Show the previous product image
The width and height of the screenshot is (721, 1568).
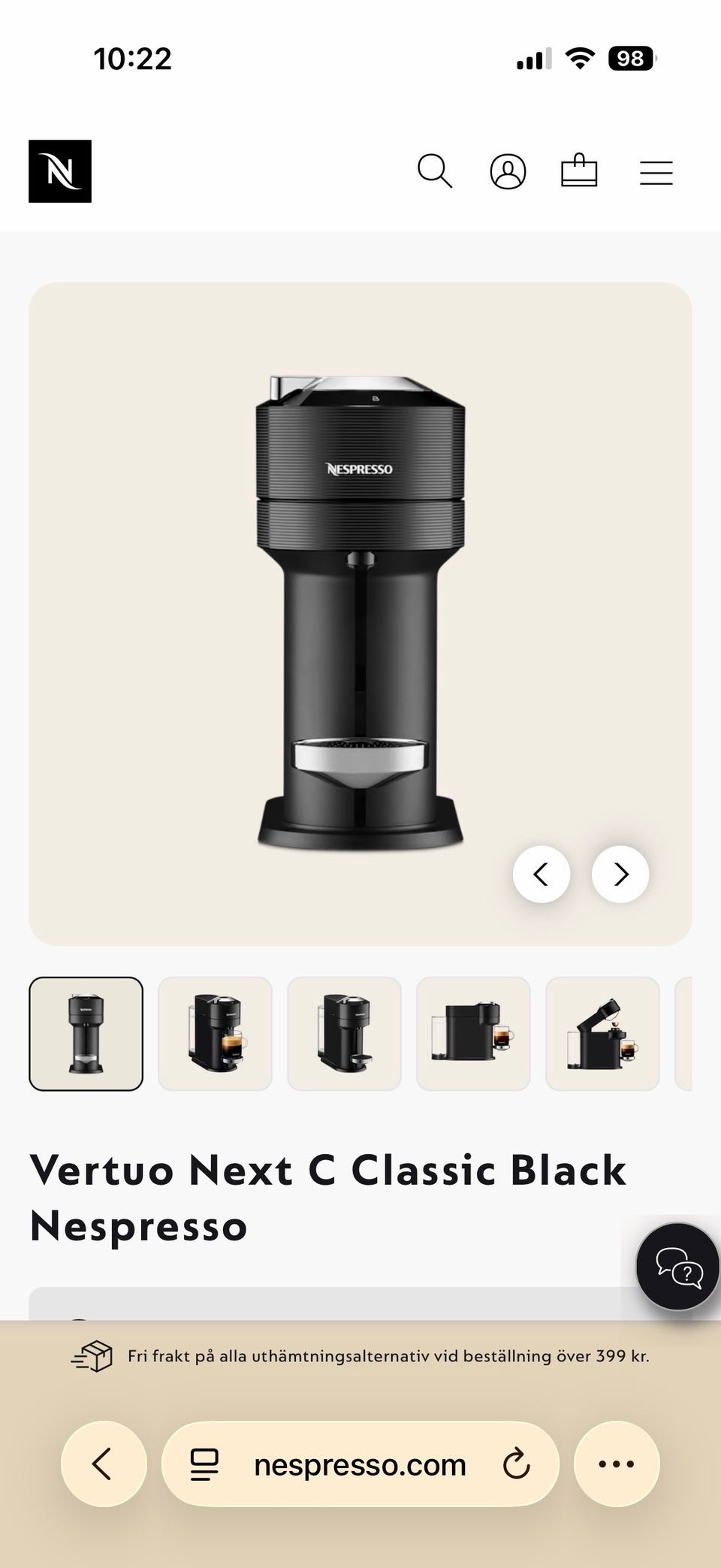coord(541,874)
